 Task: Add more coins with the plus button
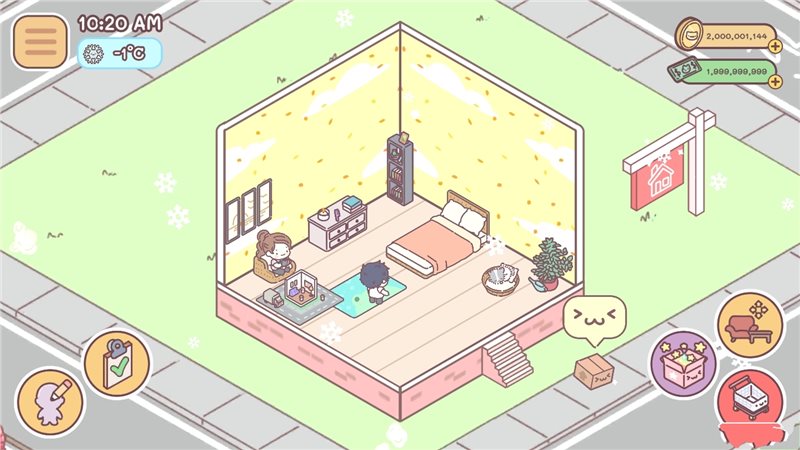click(x=776, y=47)
